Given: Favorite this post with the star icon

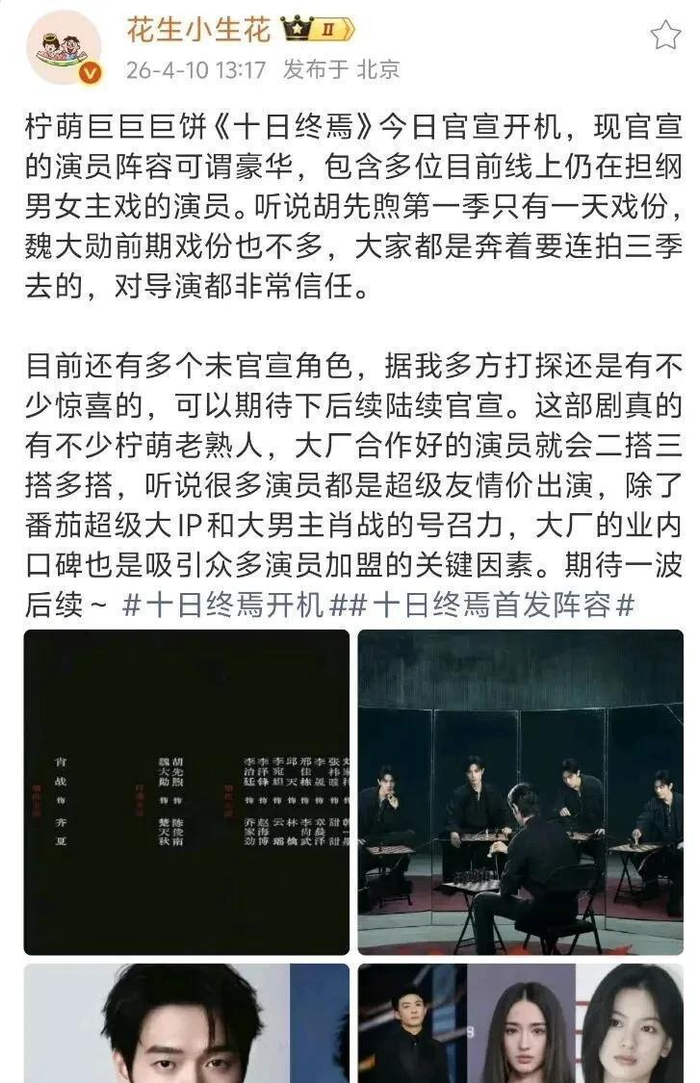Looking at the screenshot, I should coord(665,35).
